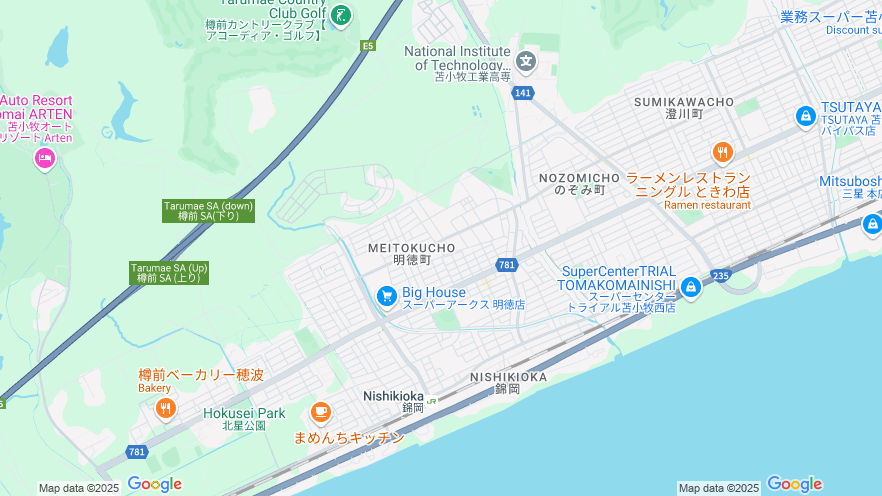
Task: Tap the Big House supermarket cart marker
Action: [x=386, y=296]
